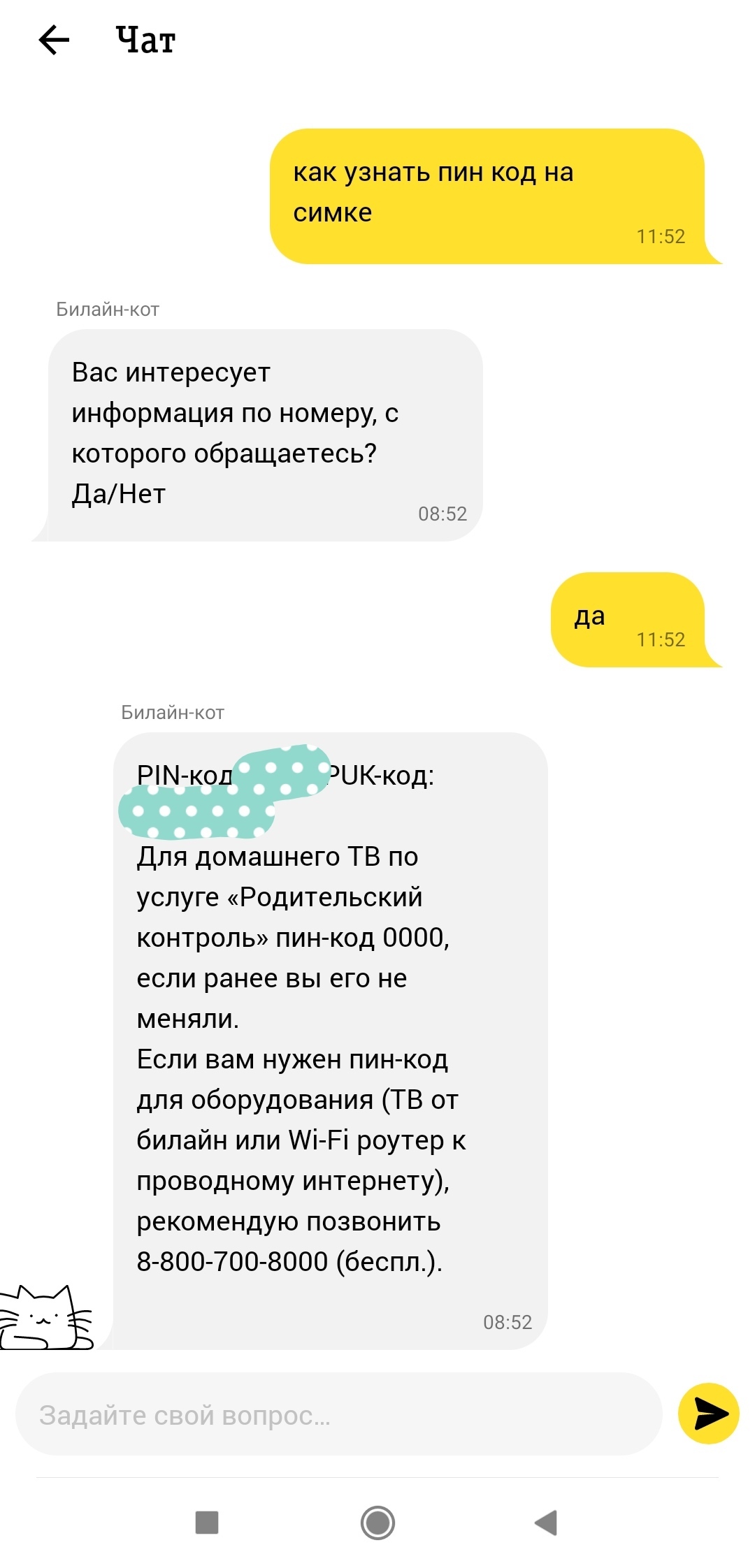755x1568 pixels.
Task: Open recent apps via the square button
Action: [207, 1522]
